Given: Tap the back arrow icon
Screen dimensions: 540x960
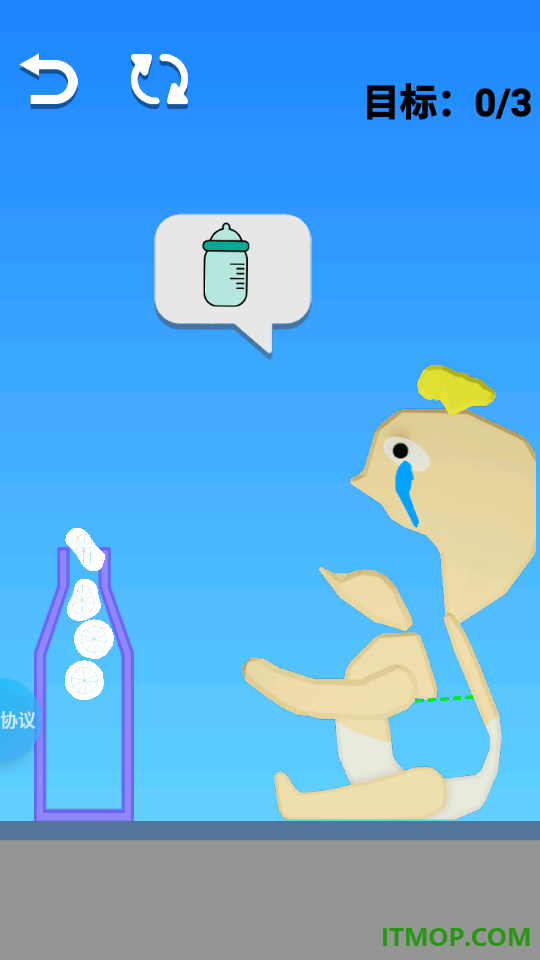Looking at the screenshot, I should click(49, 81).
